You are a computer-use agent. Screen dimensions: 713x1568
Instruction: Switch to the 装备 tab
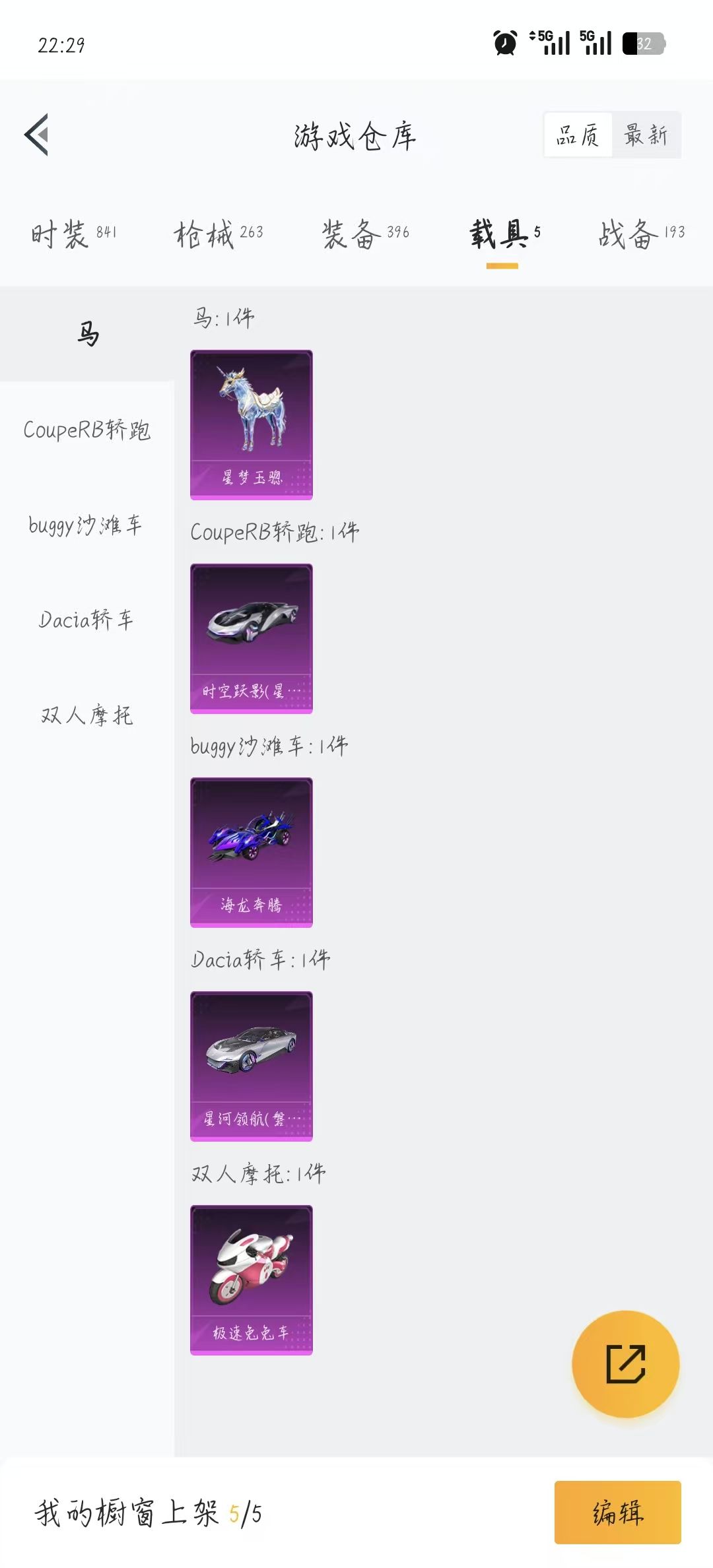[x=365, y=234]
